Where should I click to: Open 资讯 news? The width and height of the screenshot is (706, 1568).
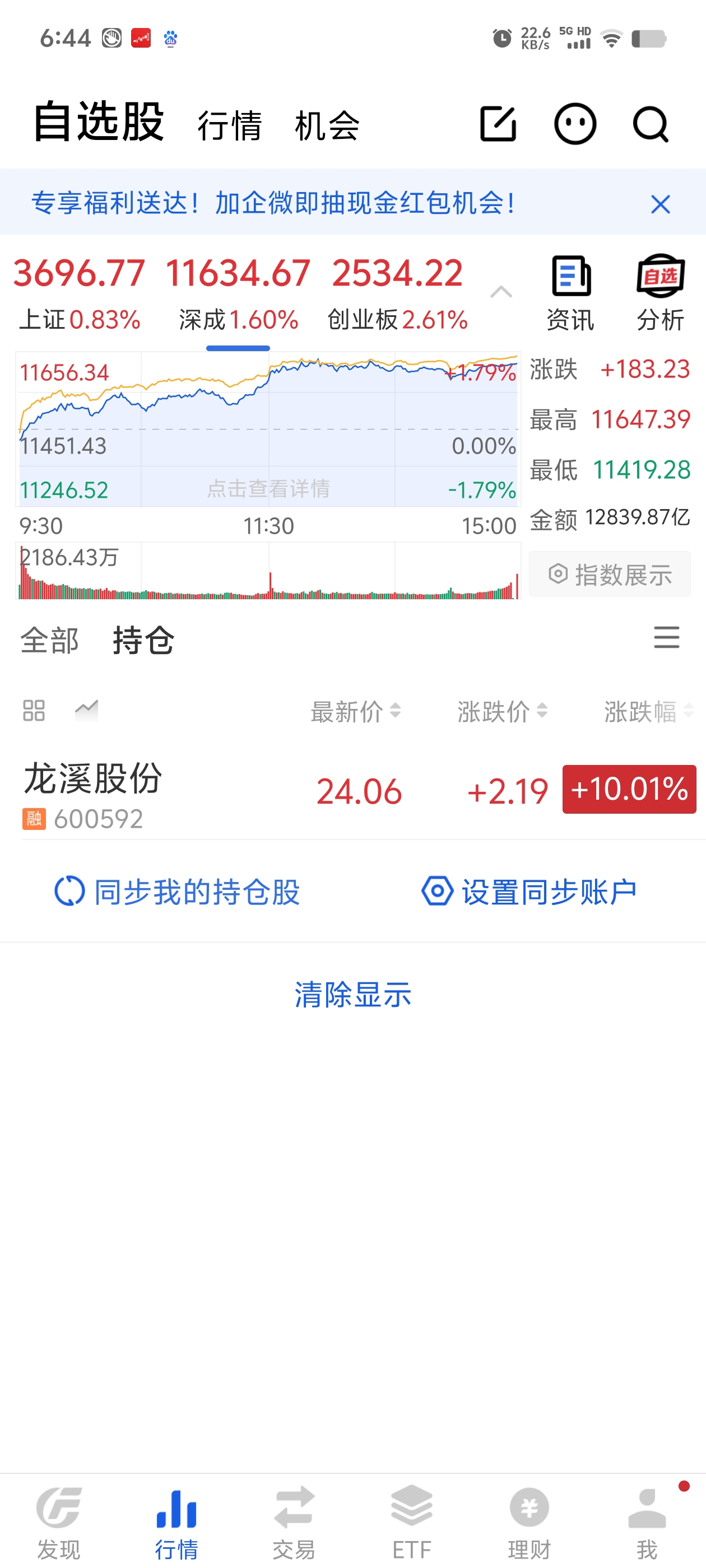click(x=569, y=293)
